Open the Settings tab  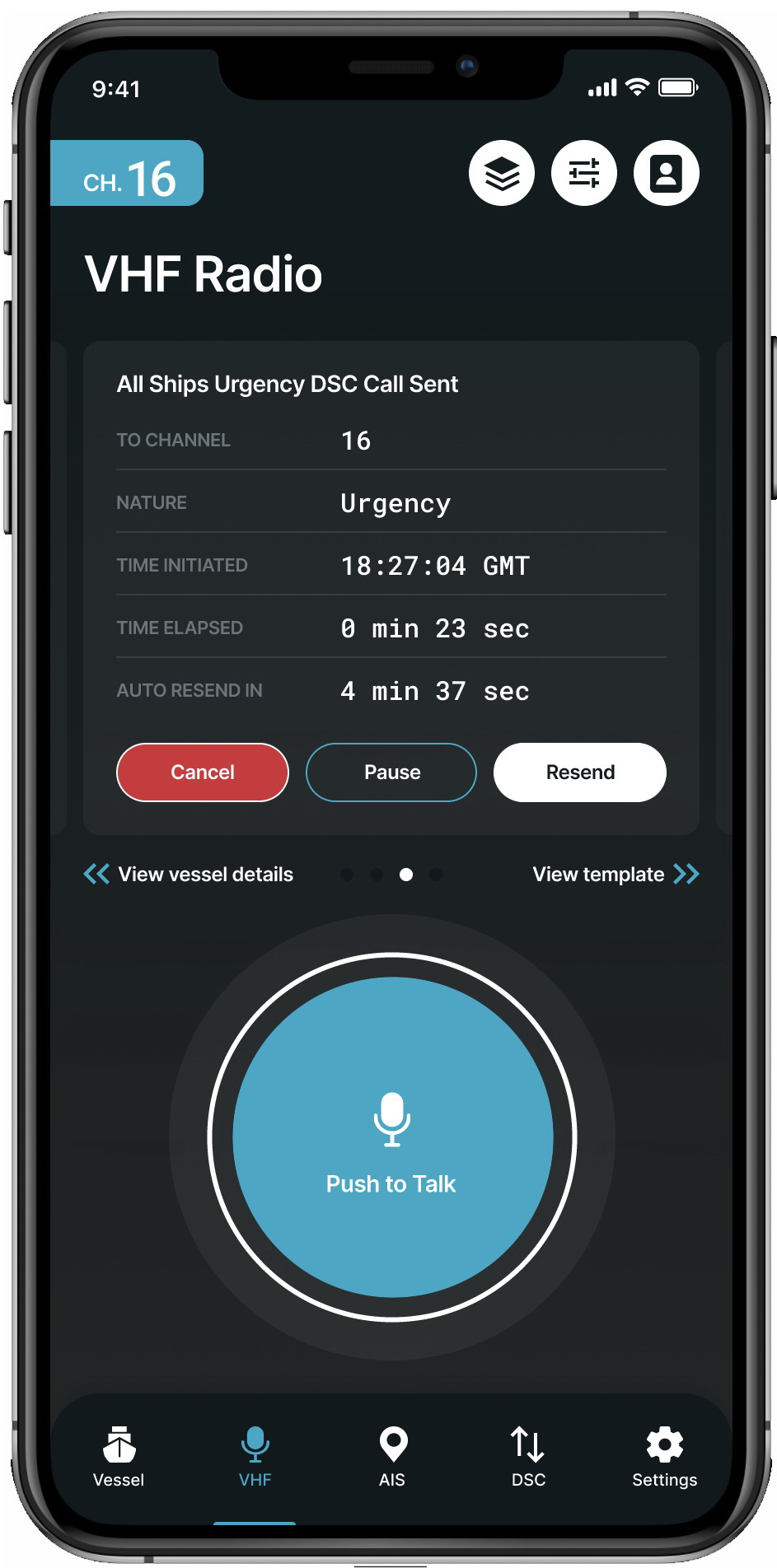pos(665,1457)
